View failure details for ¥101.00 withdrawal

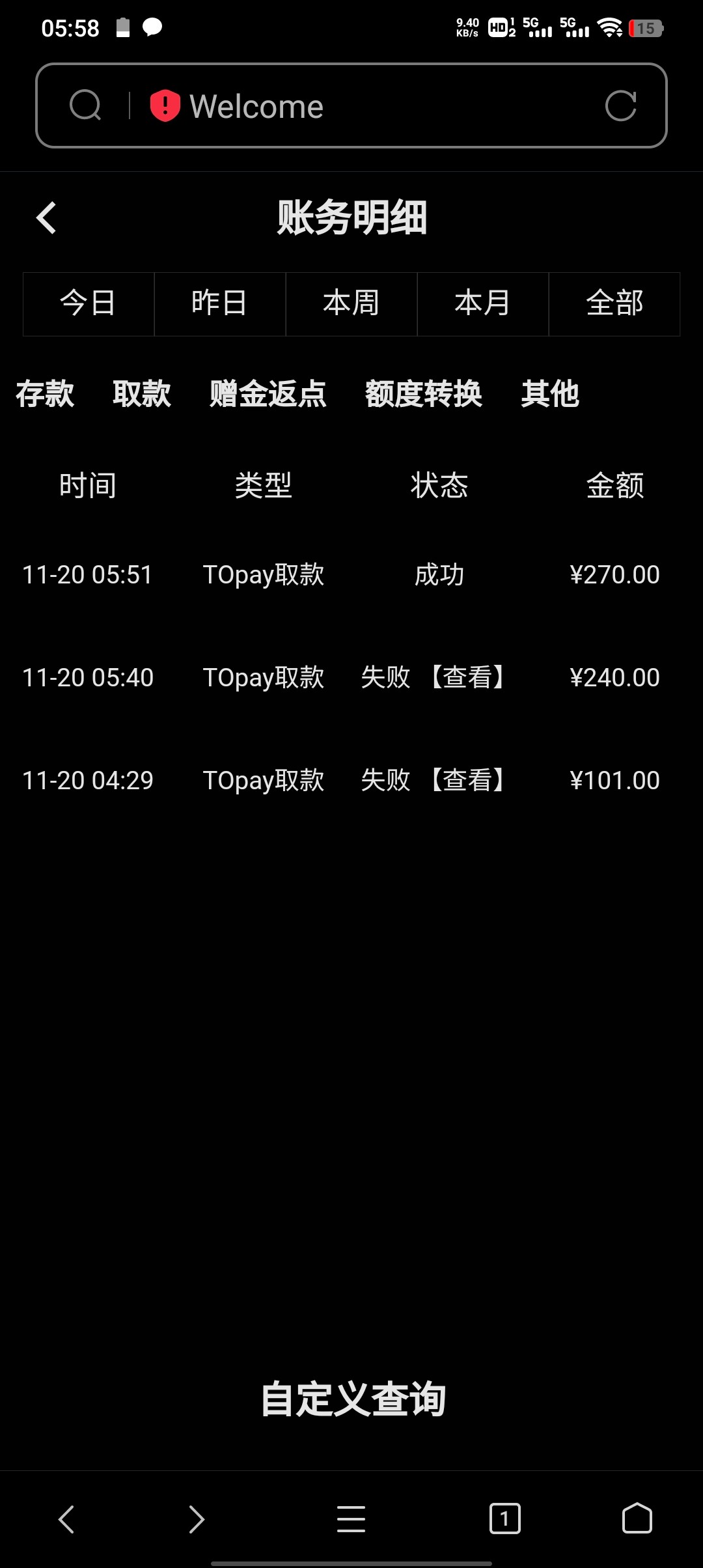click(467, 780)
